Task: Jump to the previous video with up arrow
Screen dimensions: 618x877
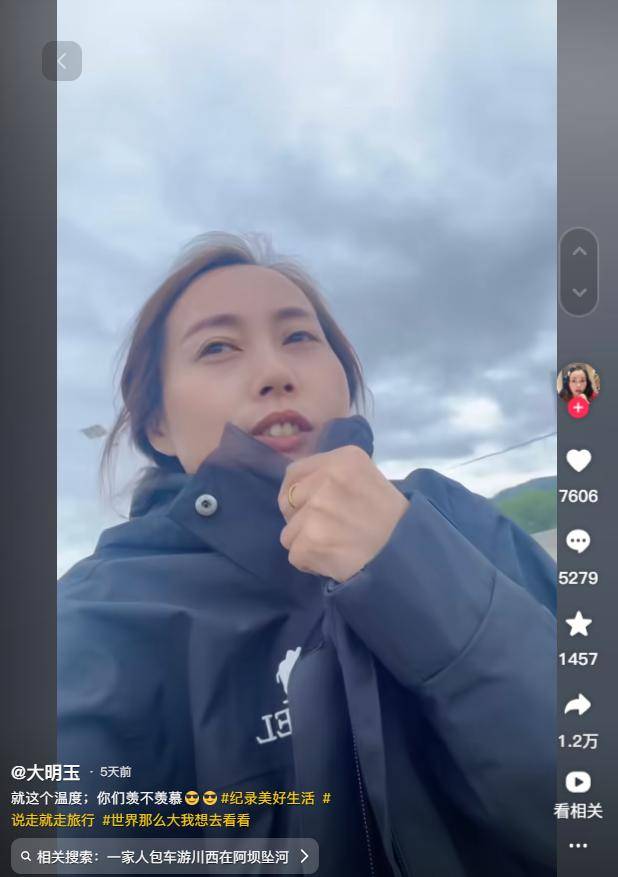Action: coord(579,252)
